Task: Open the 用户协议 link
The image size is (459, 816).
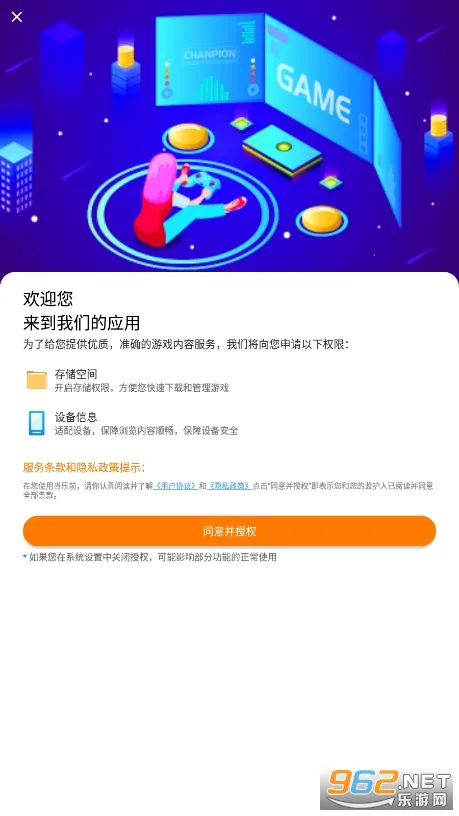Action: pyautogui.click(x=175, y=486)
